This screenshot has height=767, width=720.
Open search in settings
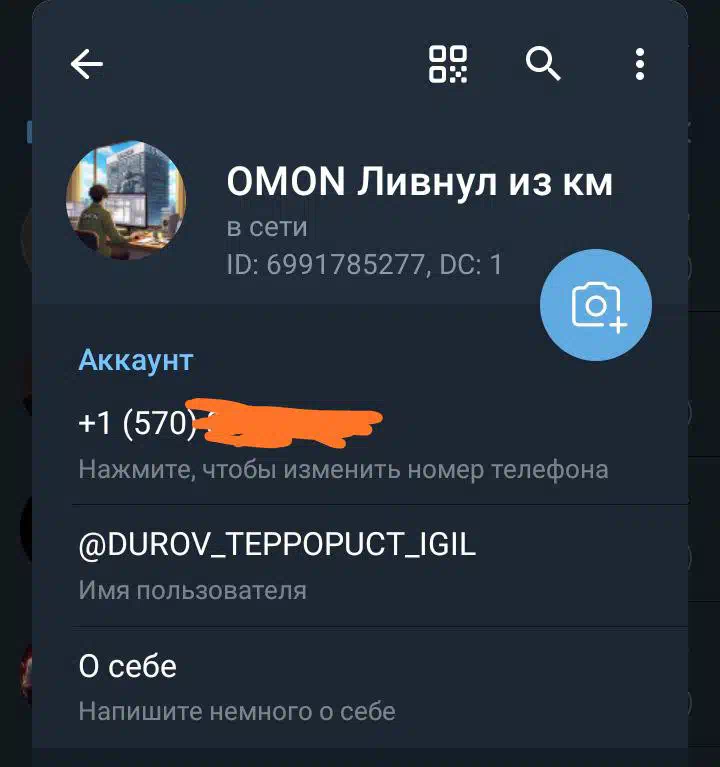(x=543, y=64)
